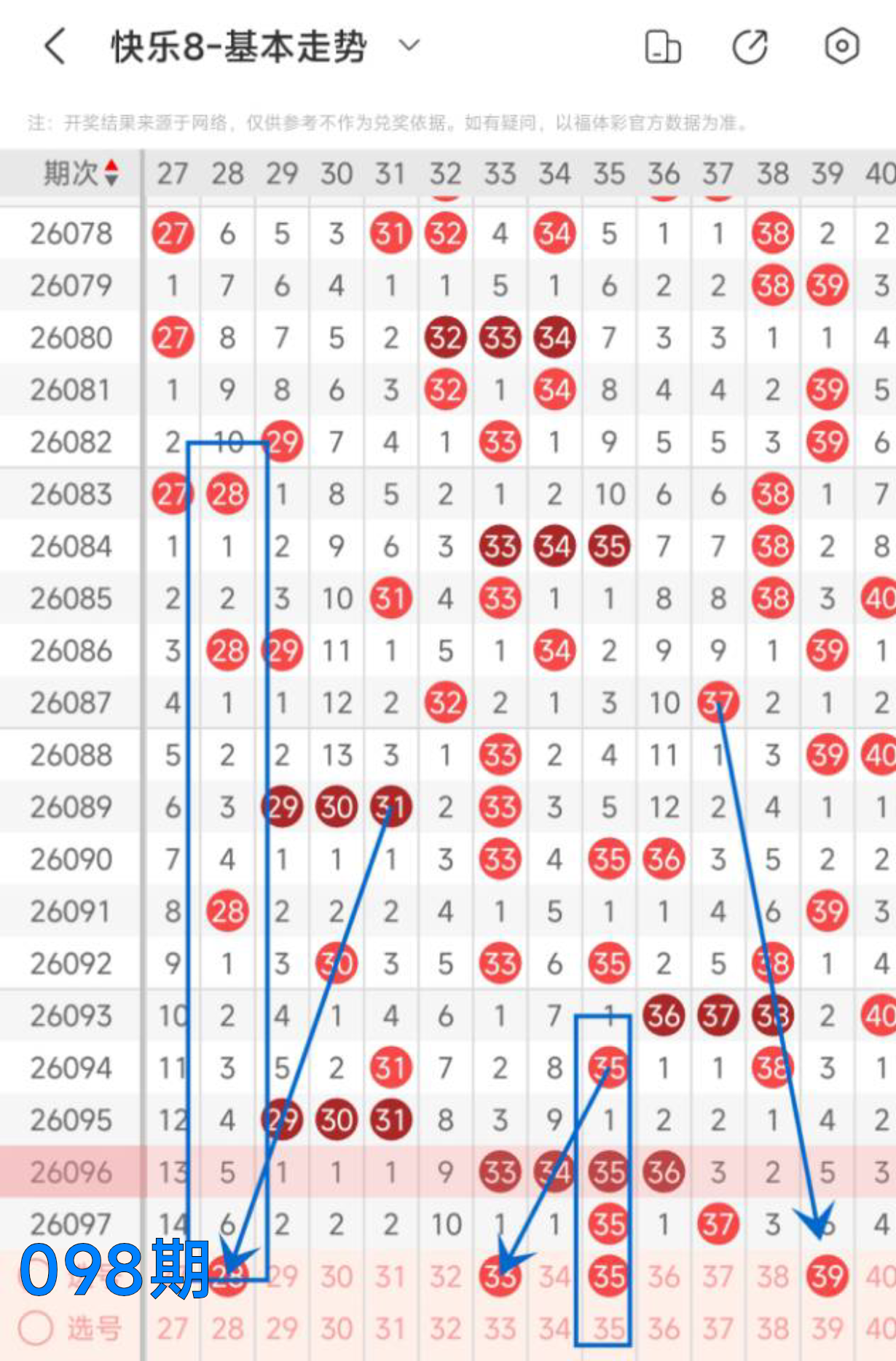Go back from the trend chart
Viewport: 896px width, 1361px height.
click(55, 47)
